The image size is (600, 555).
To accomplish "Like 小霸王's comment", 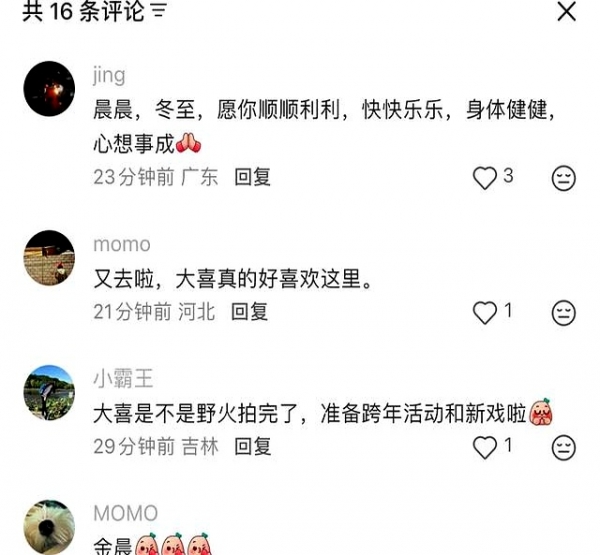I will 485,447.
